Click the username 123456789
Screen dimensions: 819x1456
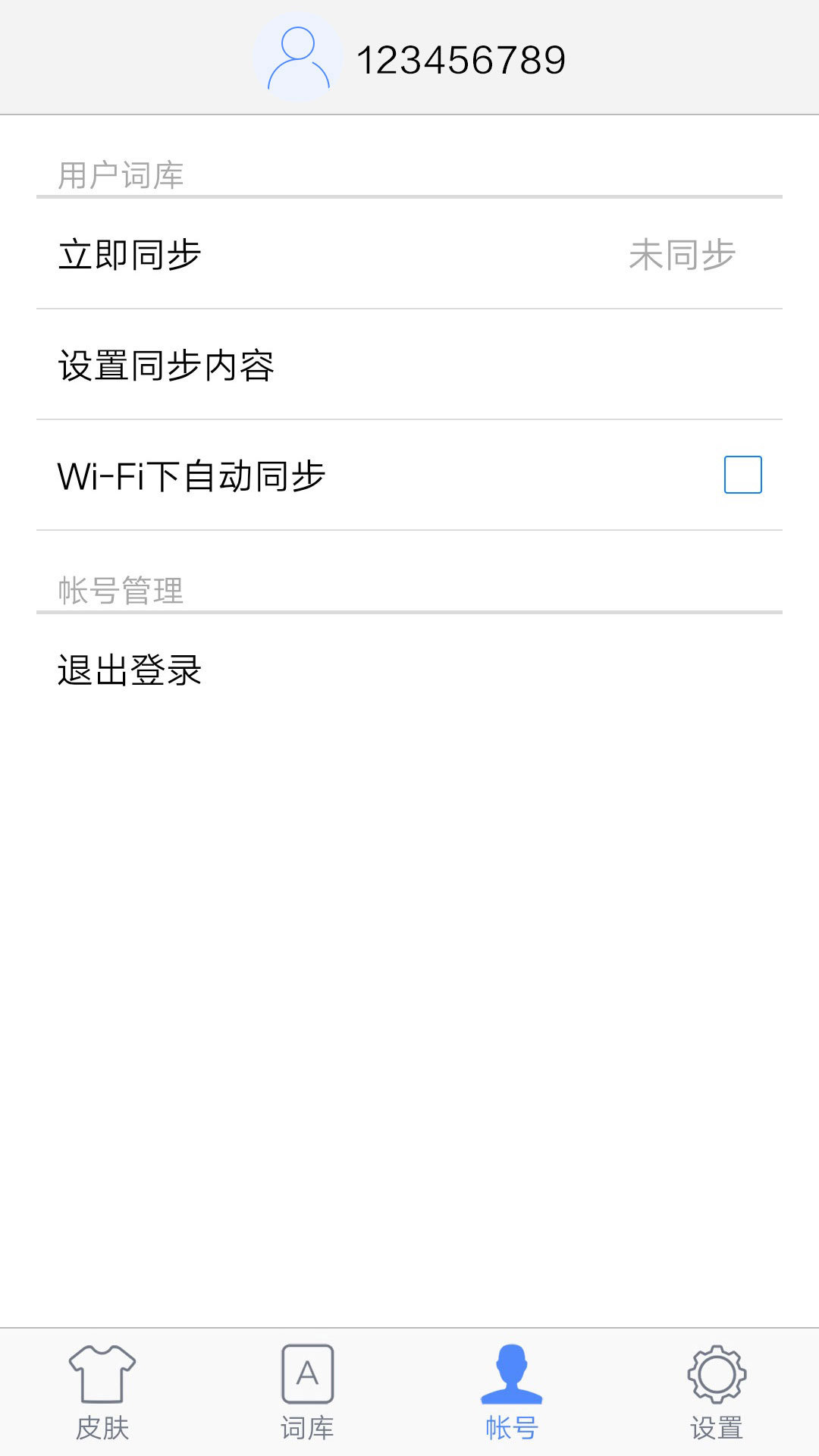pyautogui.click(x=461, y=61)
